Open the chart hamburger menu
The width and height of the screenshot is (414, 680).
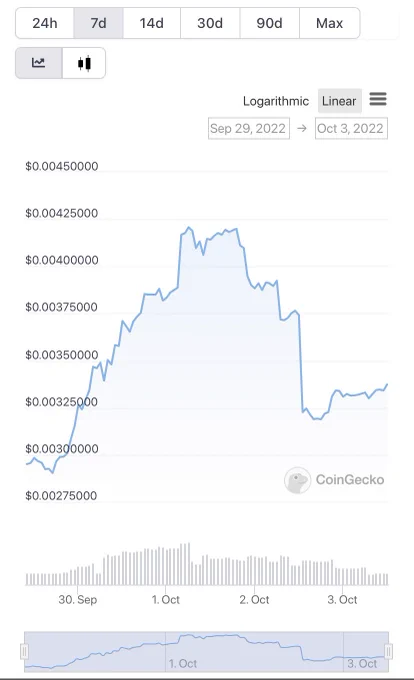pos(378,99)
